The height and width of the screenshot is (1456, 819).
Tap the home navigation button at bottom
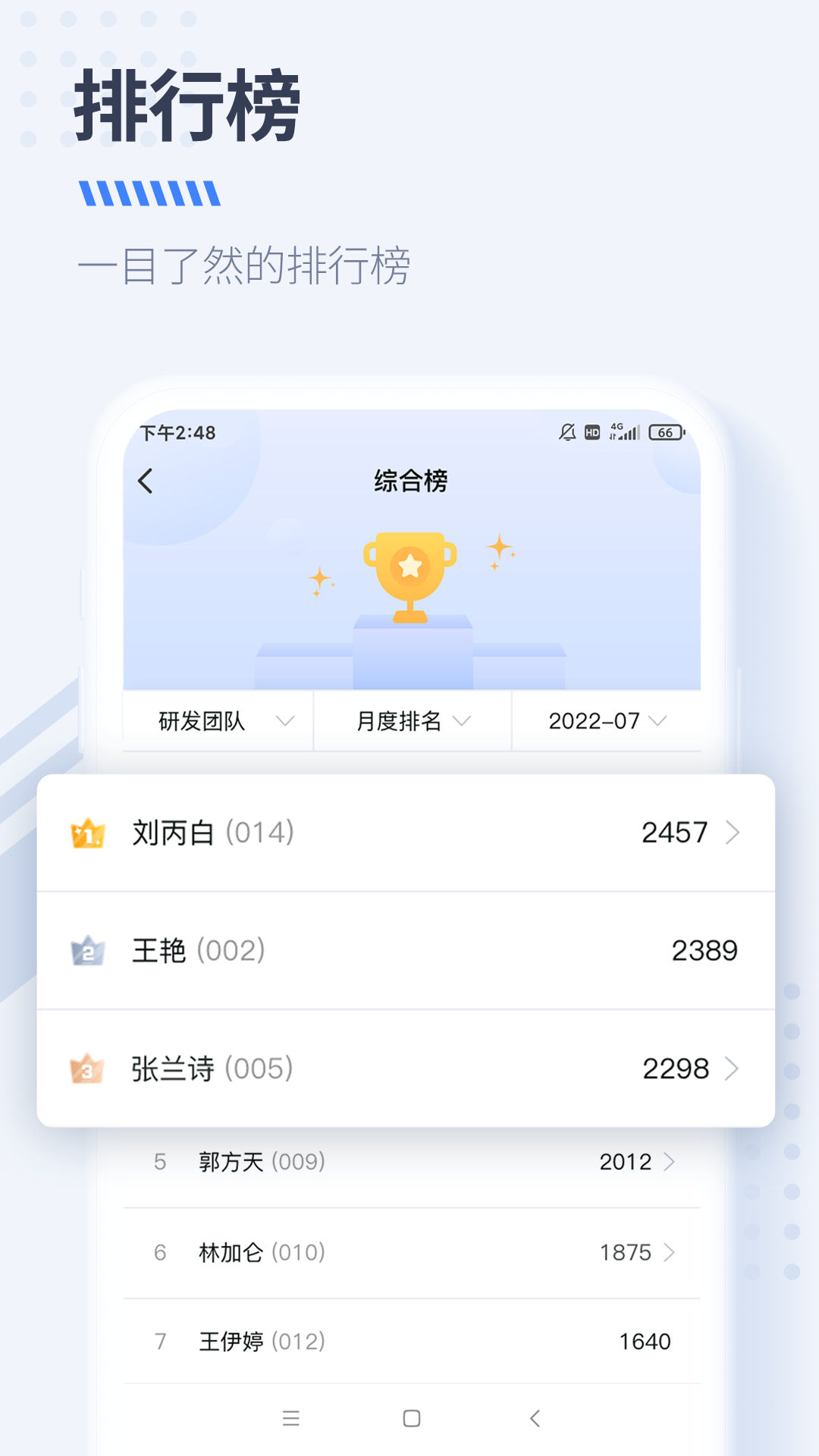[x=409, y=1419]
